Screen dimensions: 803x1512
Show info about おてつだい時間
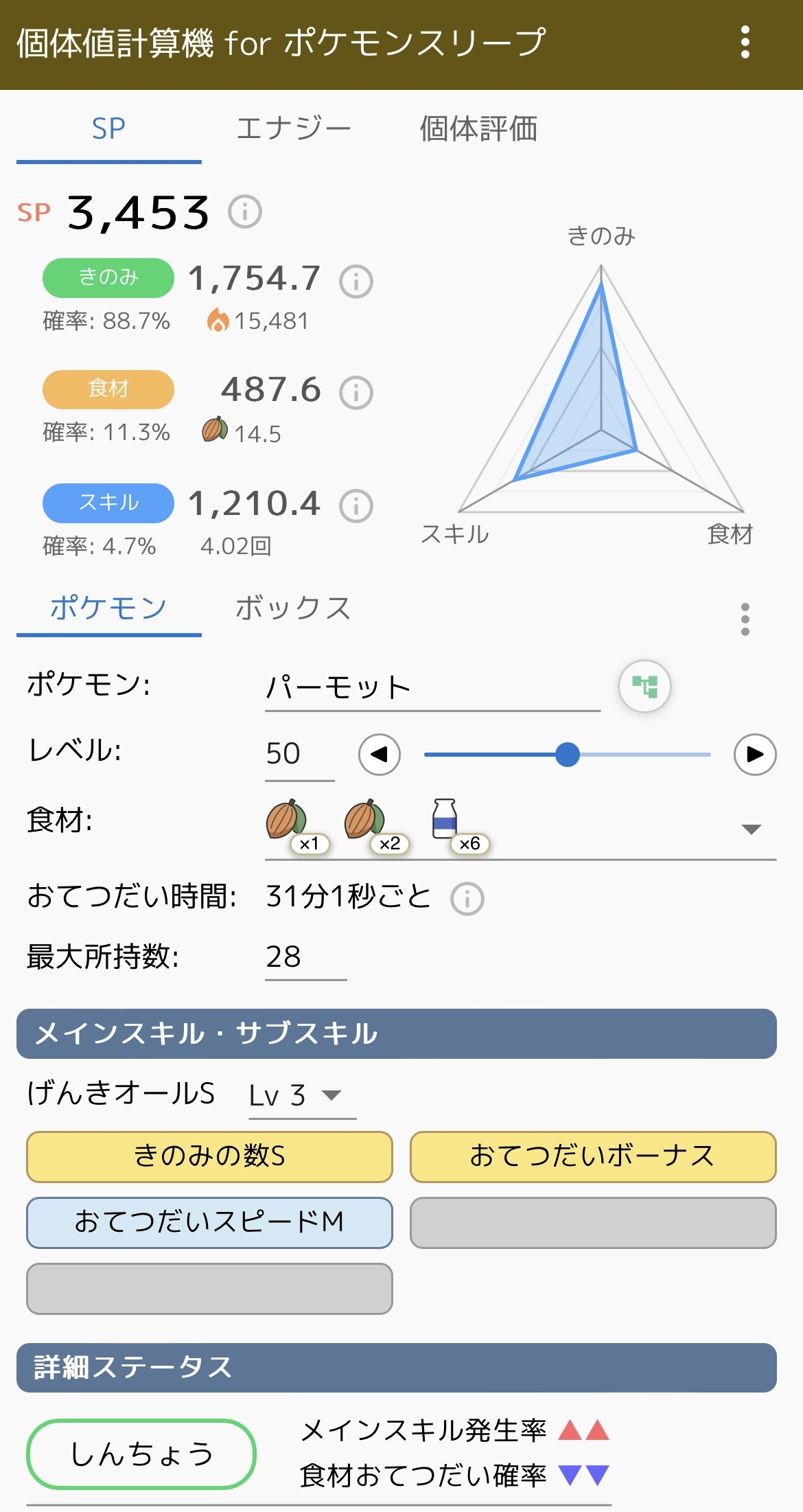tap(467, 898)
